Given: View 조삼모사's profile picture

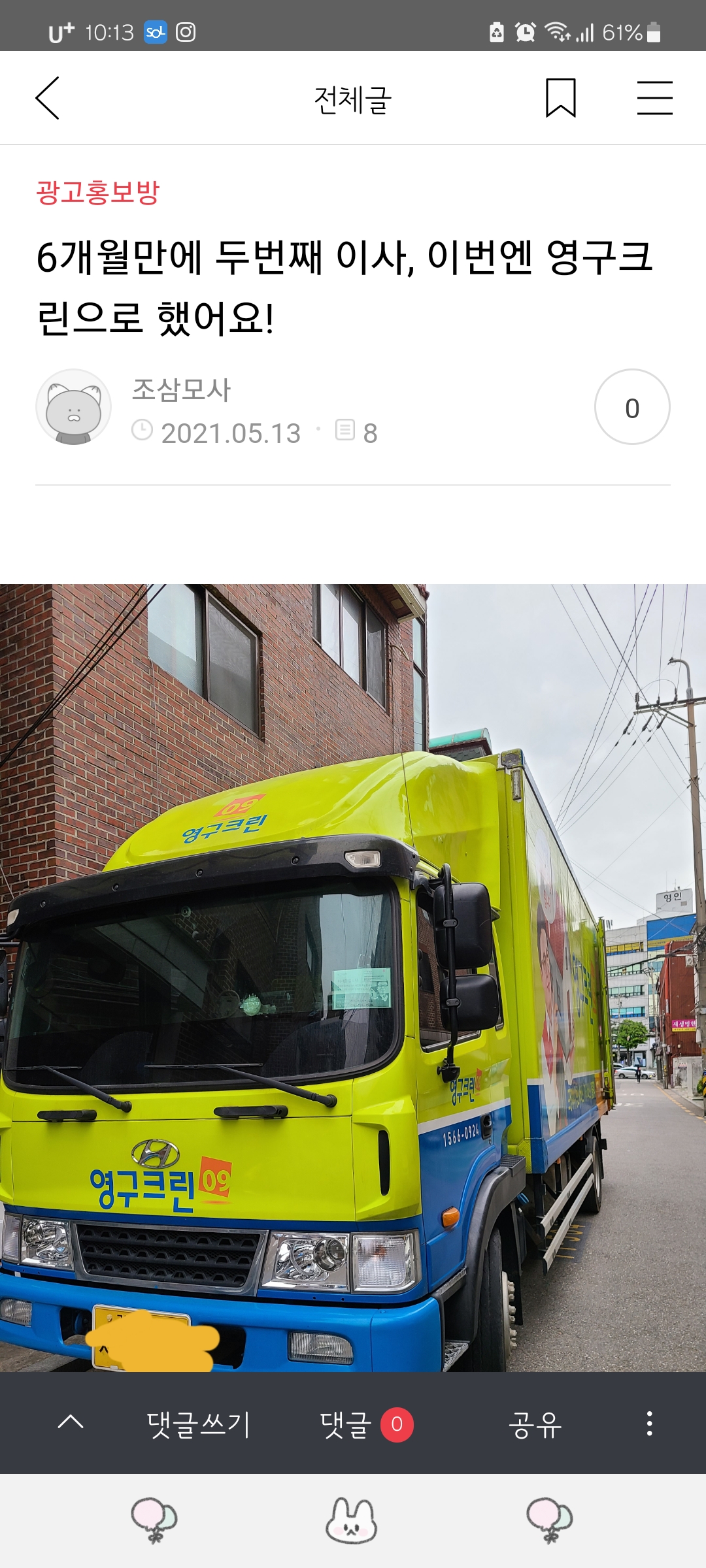Looking at the screenshot, I should coord(73,407).
